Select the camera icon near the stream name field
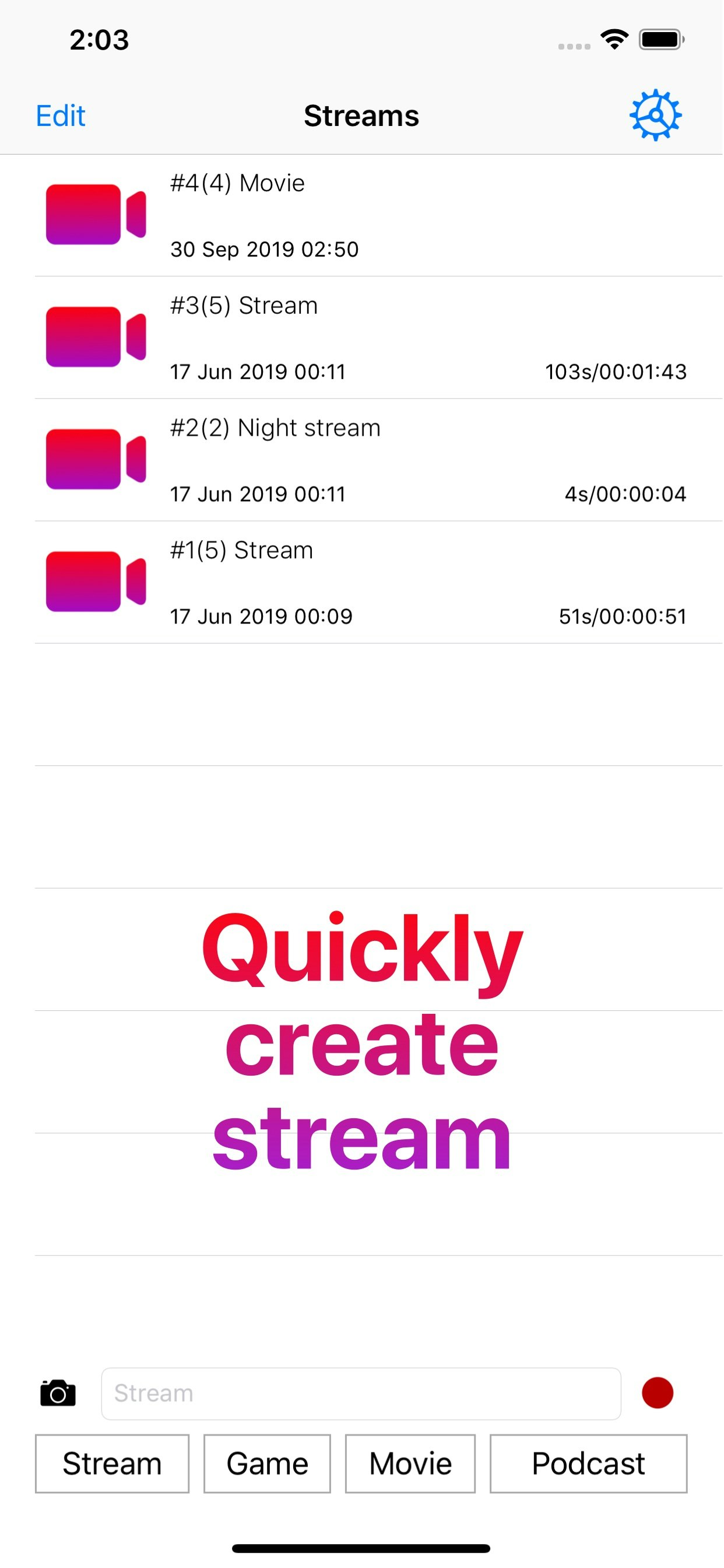The height and width of the screenshot is (1568, 724). tap(58, 1394)
